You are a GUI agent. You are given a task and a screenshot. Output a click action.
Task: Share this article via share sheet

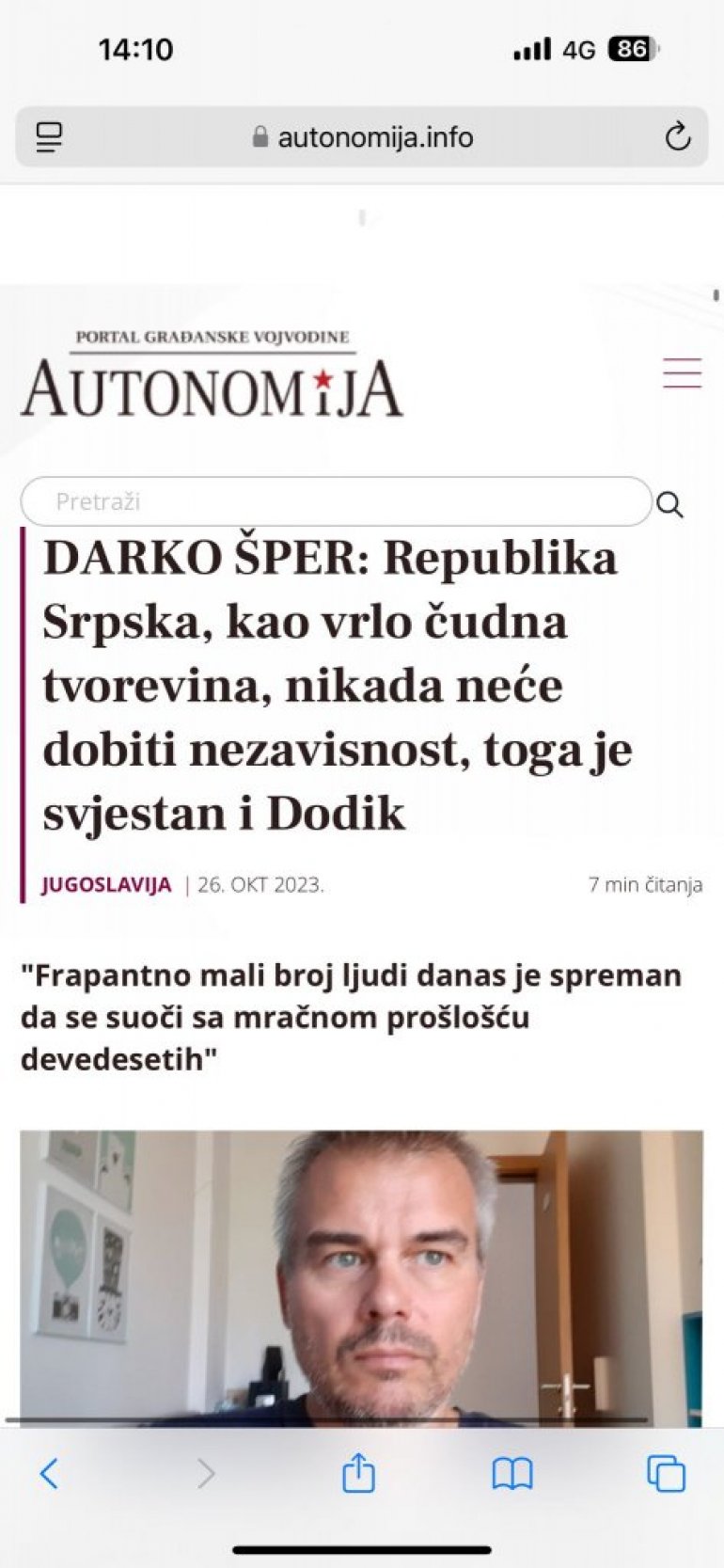[x=358, y=1472]
